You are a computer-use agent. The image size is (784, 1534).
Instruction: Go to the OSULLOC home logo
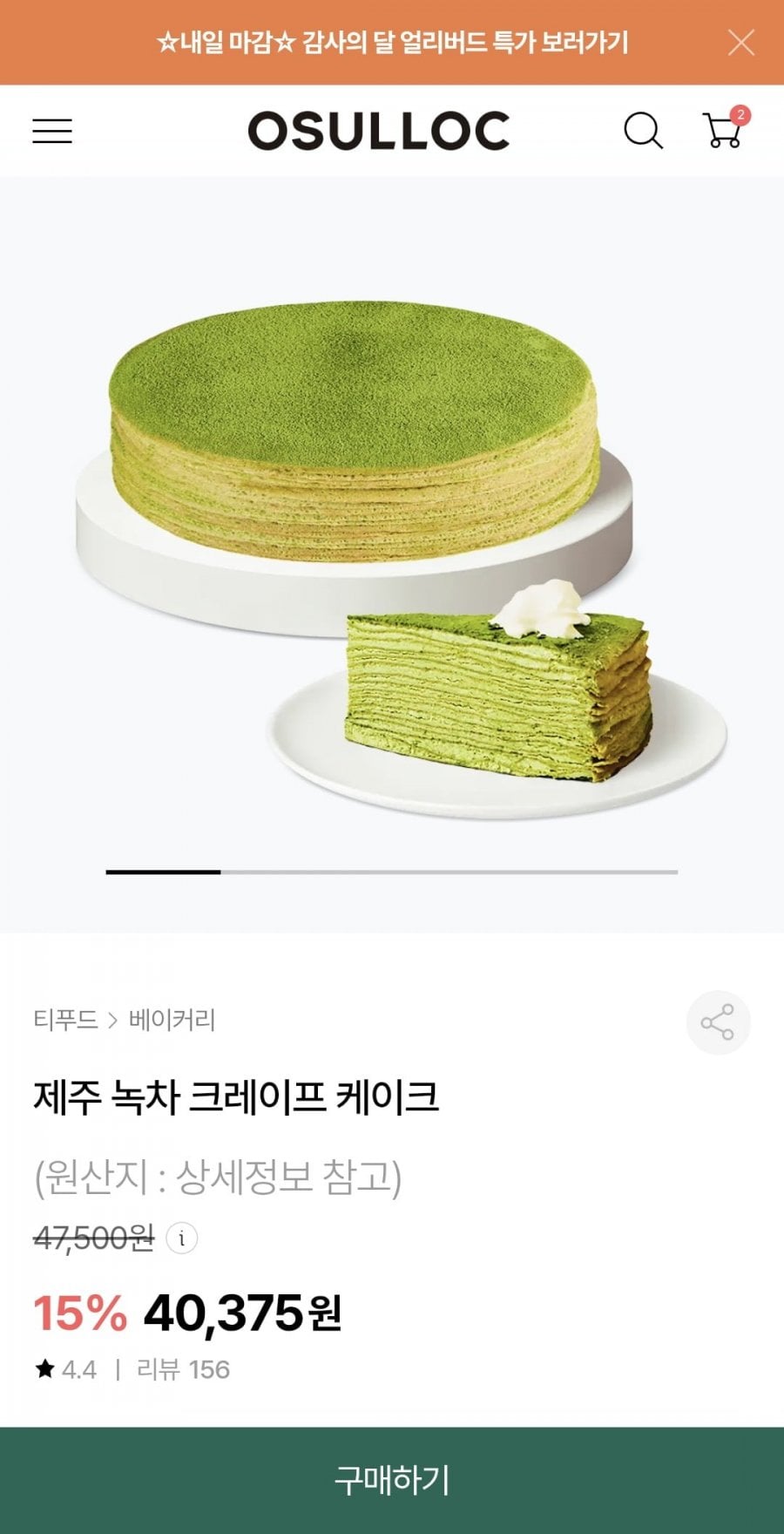[x=378, y=131]
